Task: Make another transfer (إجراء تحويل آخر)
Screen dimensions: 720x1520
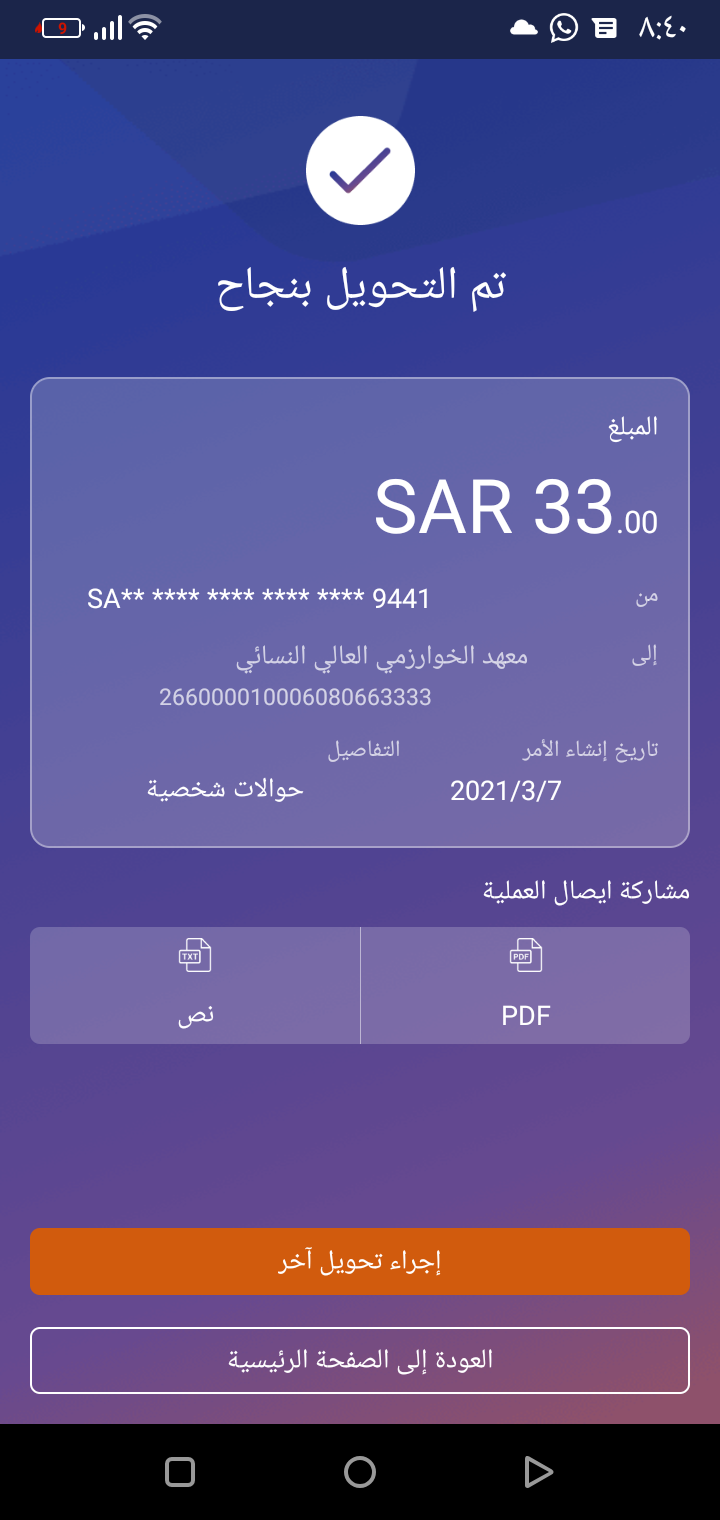Action: [360, 1261]
